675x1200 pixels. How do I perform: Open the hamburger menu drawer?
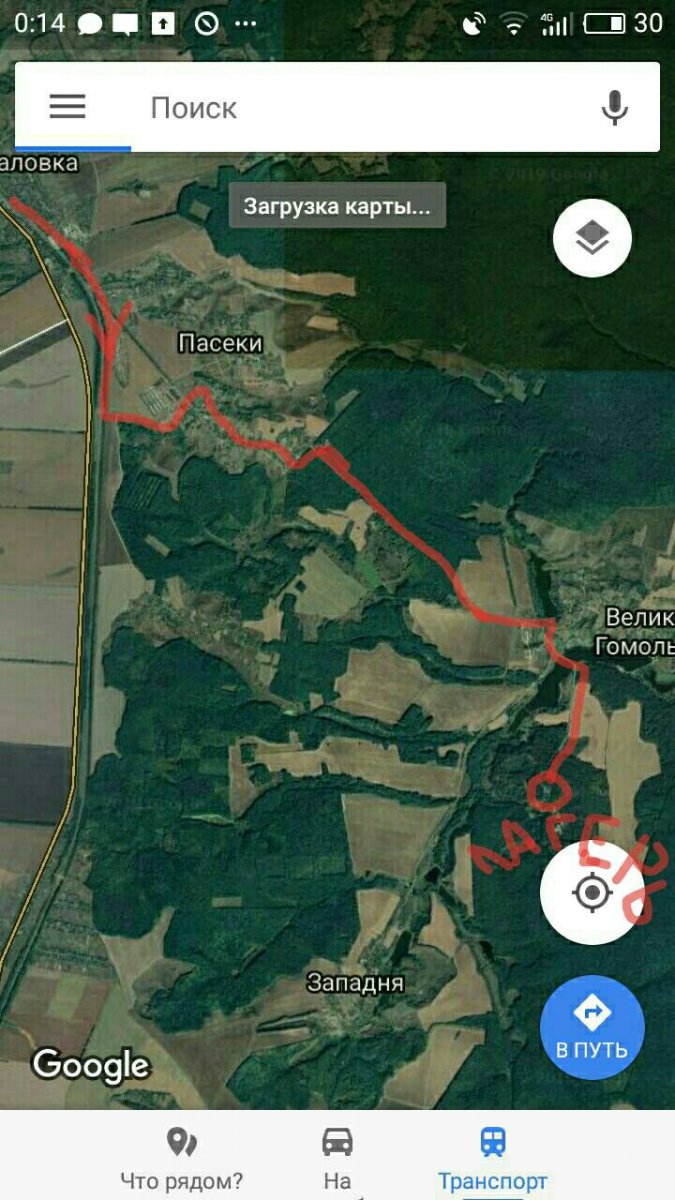tap(67, 107)
